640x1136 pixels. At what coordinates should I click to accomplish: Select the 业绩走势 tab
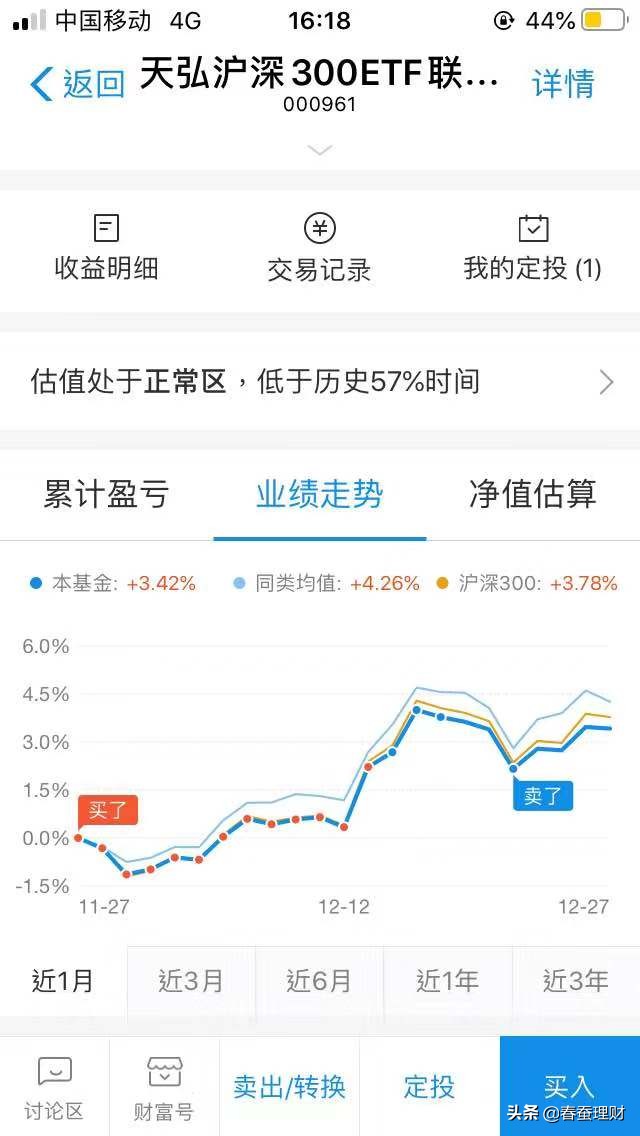[x=320, y=495]
